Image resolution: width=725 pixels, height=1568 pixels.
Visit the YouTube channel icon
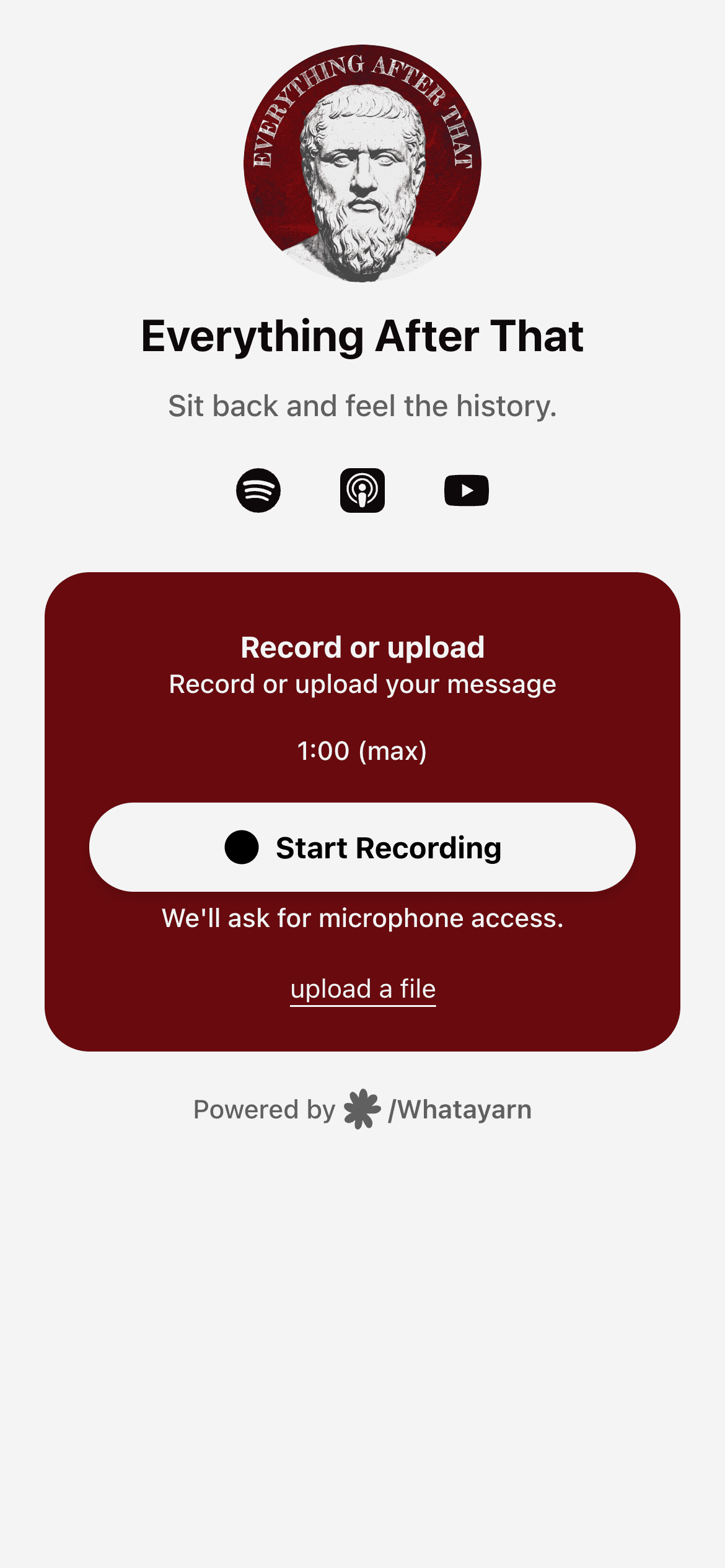(x=467, y=490)
